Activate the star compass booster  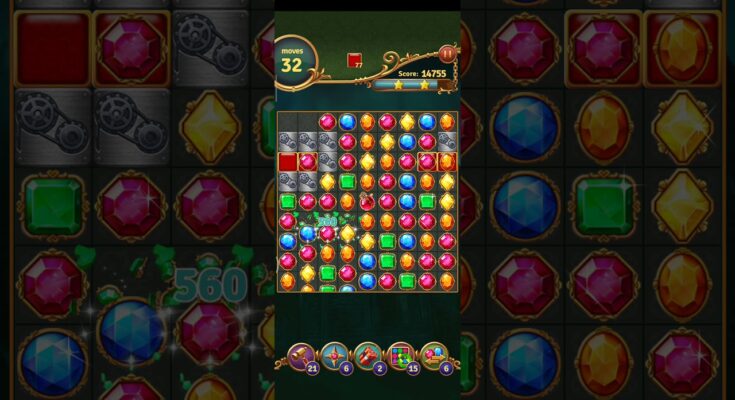pyautogui.click(x=334, y=355)
